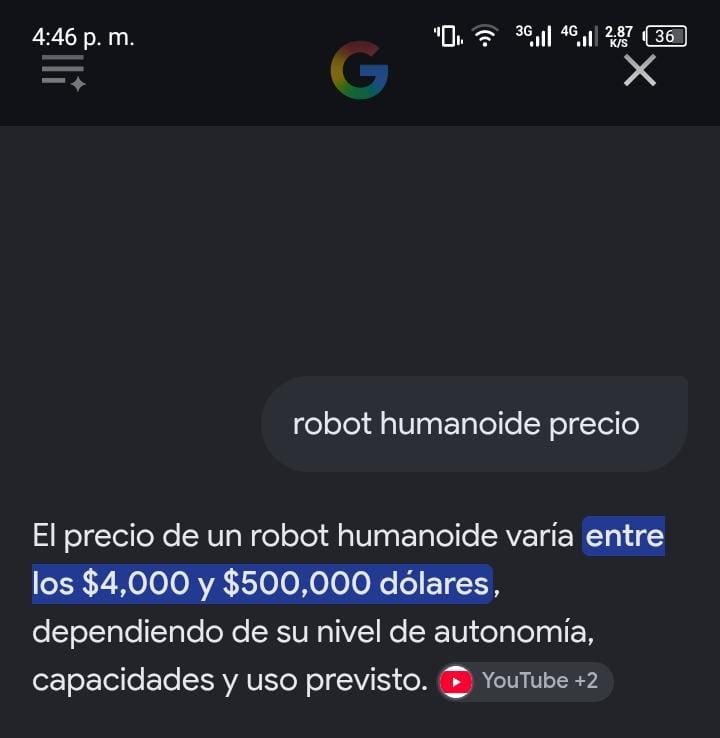Tap the highlighted price range link
720x738 pixels.
(x=348, y=560)
